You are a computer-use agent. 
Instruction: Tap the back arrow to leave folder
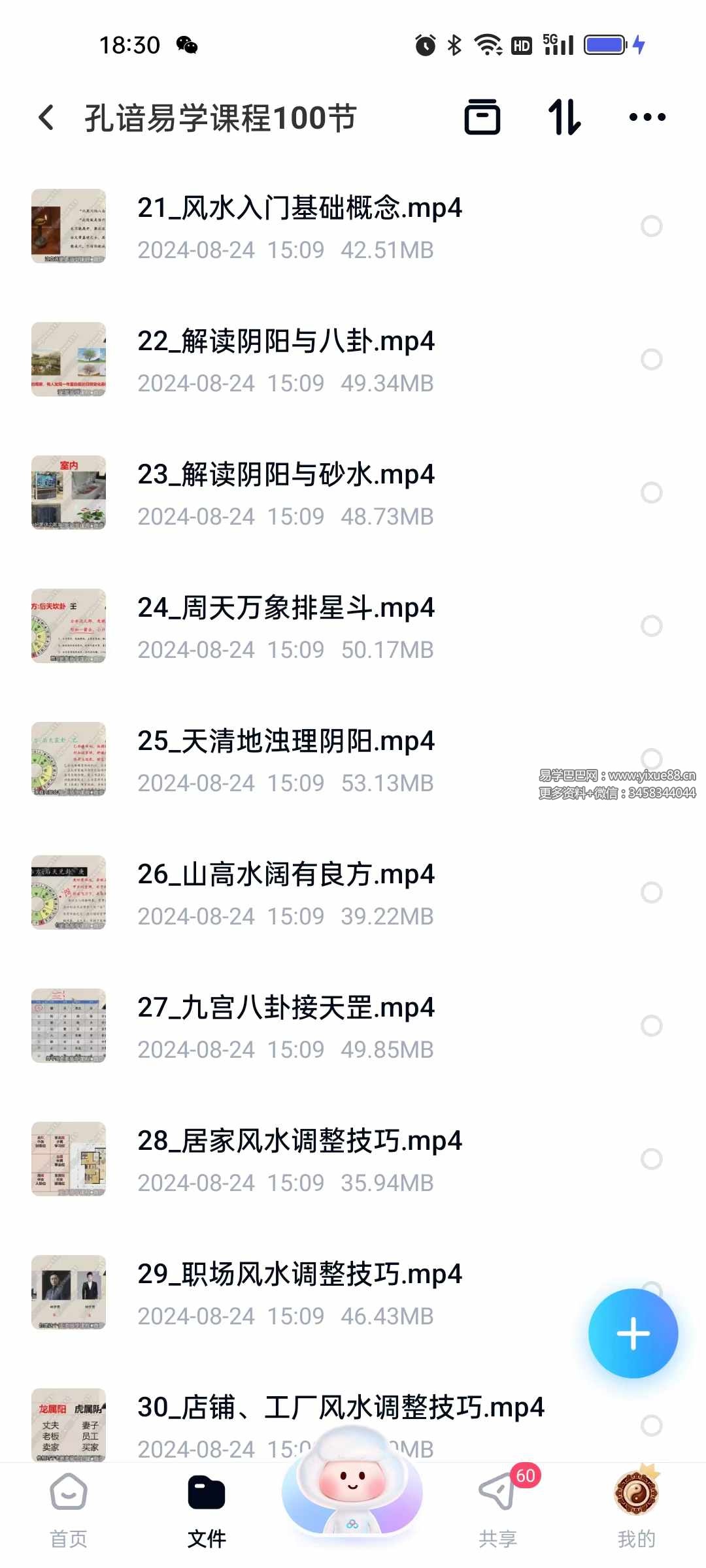[x=44, y=116]
